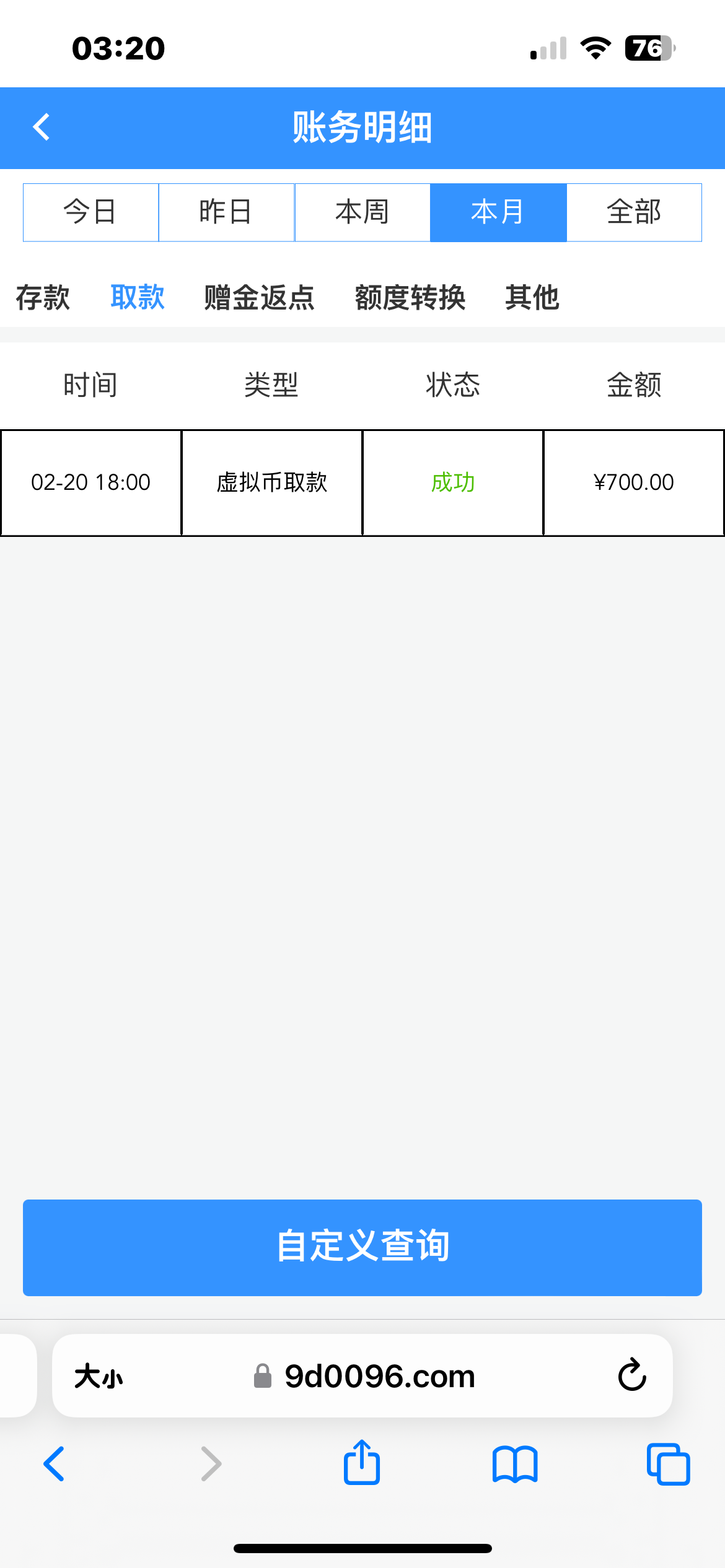The height and width of the screenshot is (1568, 725).
Task: Open the 赠金返点 category
Action: (260, 297)
